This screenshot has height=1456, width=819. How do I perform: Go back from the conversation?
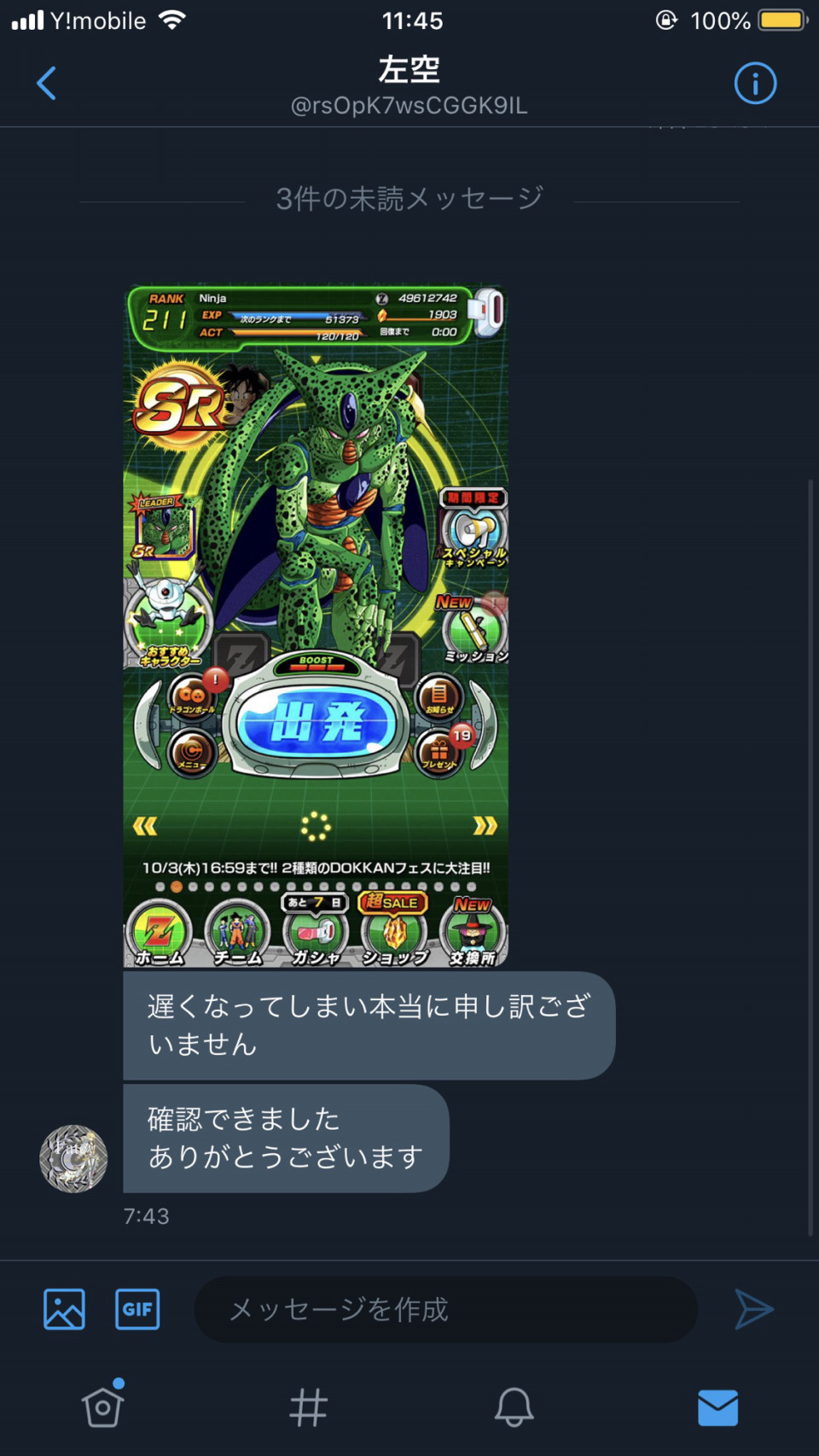point(47,84)
